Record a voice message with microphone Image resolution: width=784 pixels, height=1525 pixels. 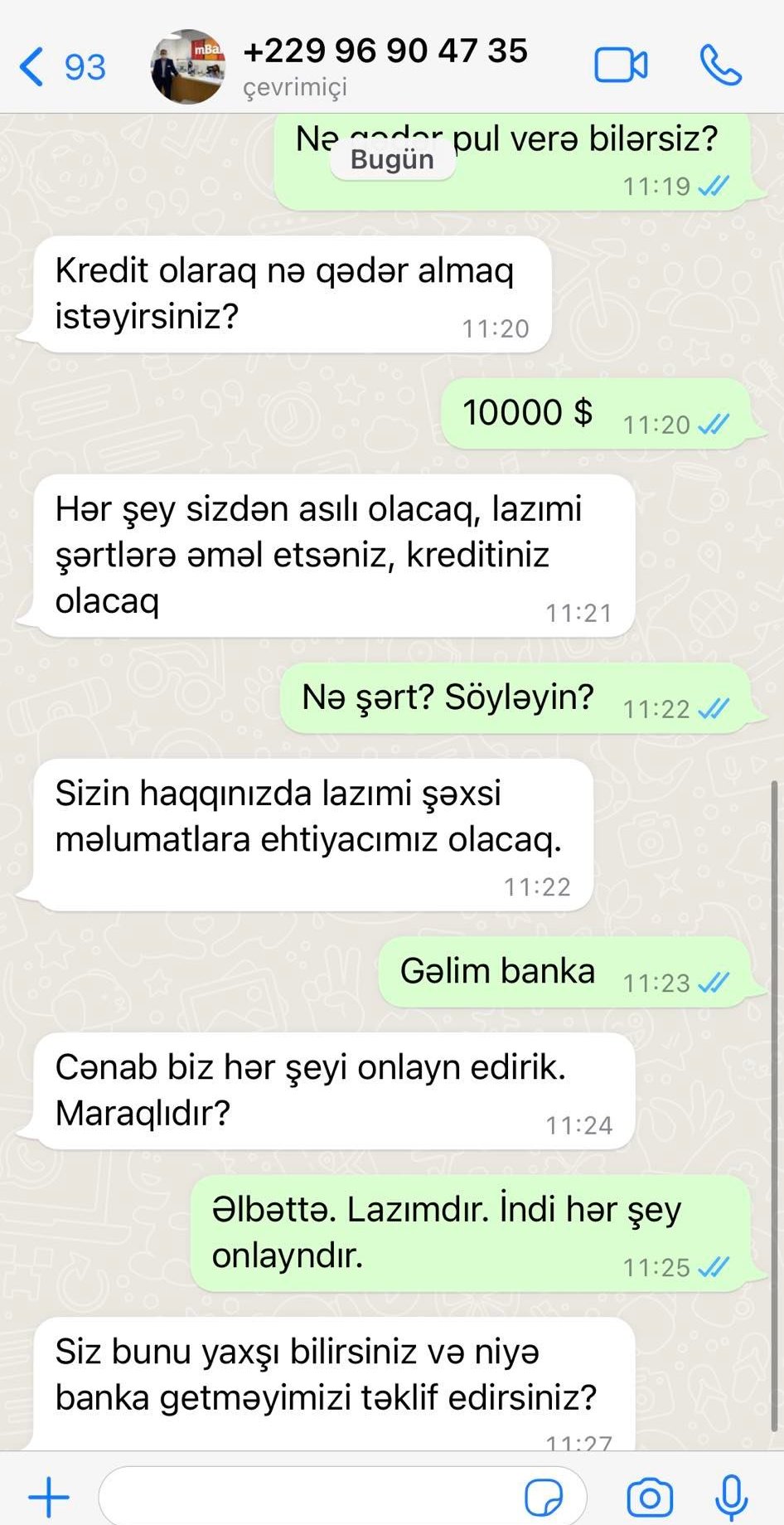pyautogui.click(x=731, y=1497)
